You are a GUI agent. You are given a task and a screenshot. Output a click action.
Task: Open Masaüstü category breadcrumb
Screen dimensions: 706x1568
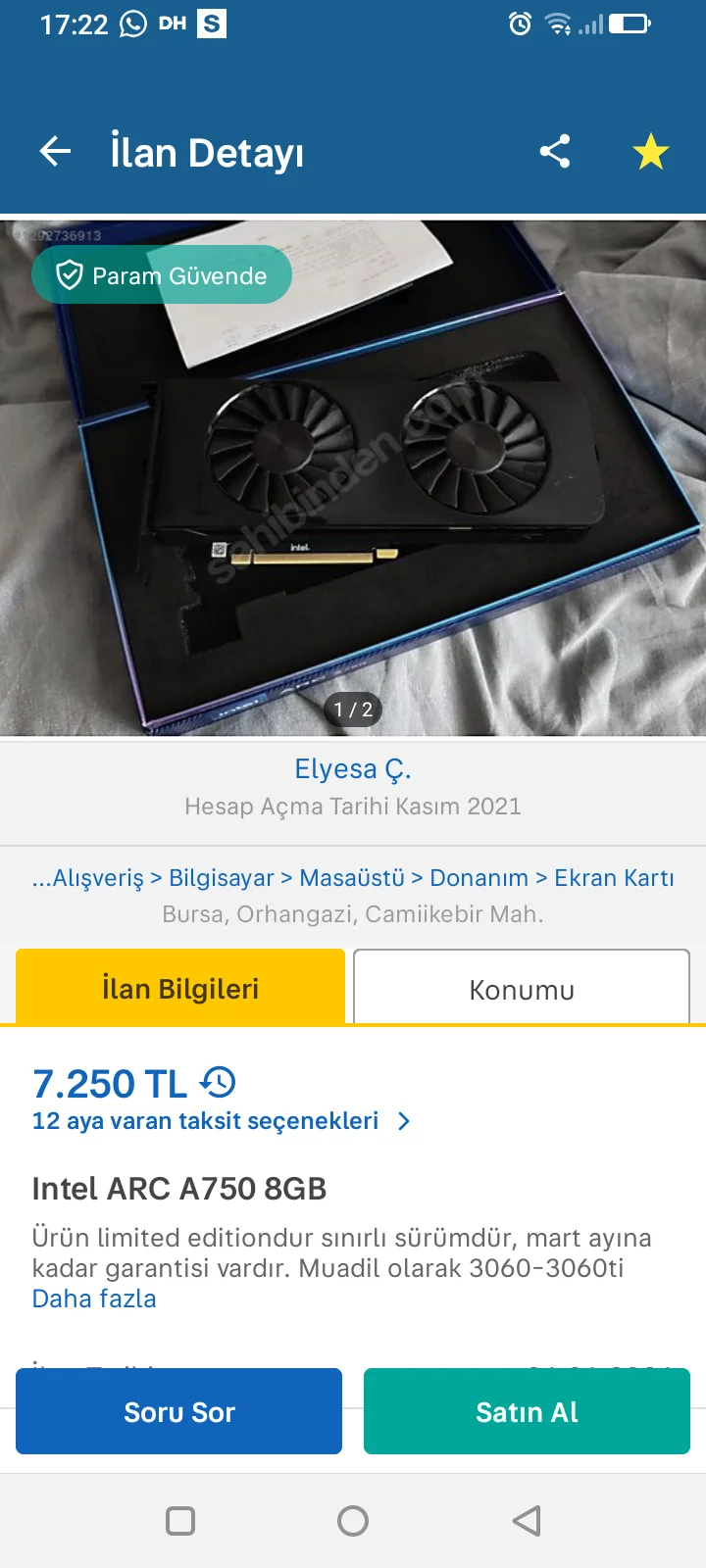[x=351, y=877]
